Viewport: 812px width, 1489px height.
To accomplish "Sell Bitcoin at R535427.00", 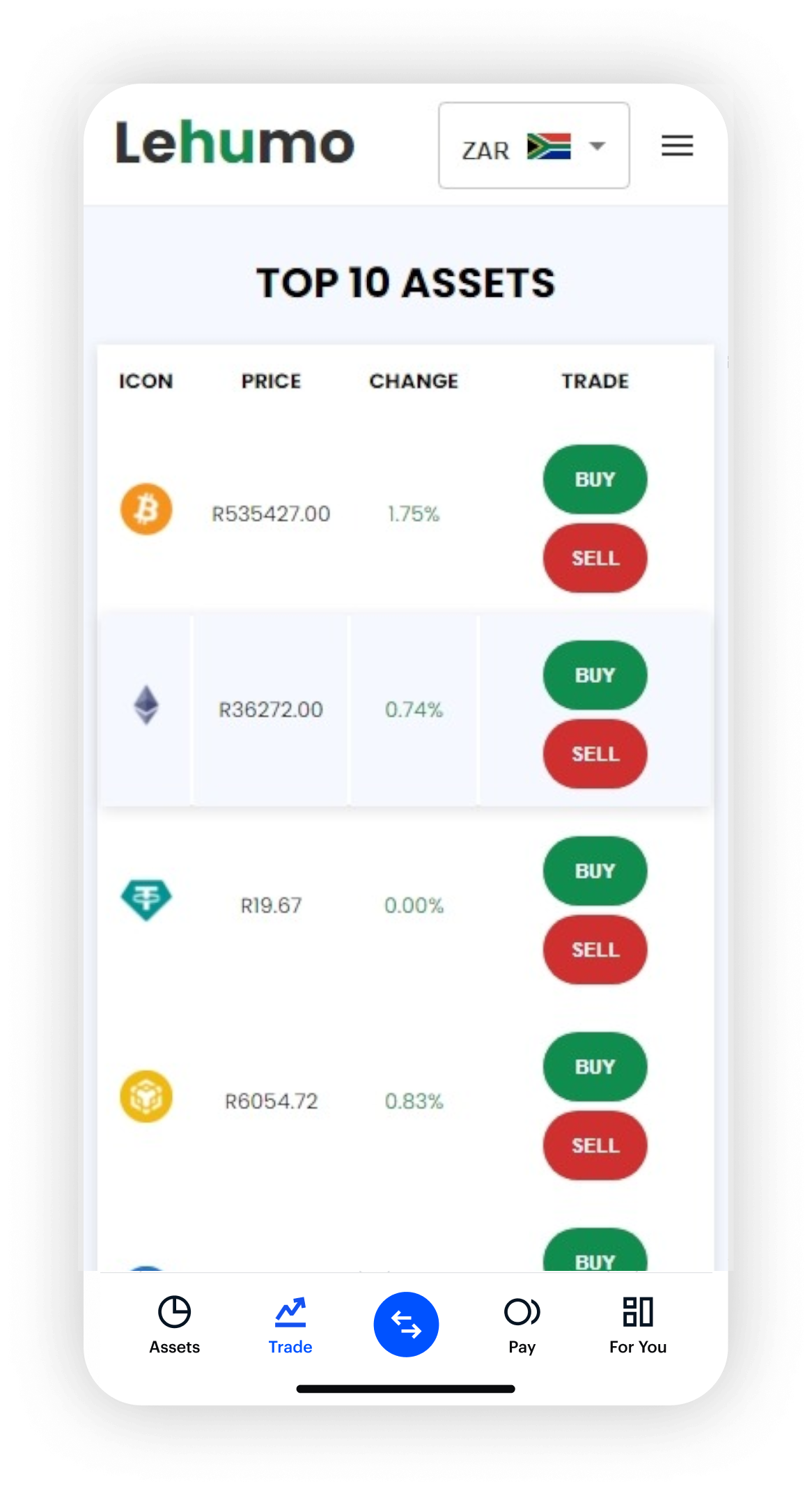I will coord(595,558).
